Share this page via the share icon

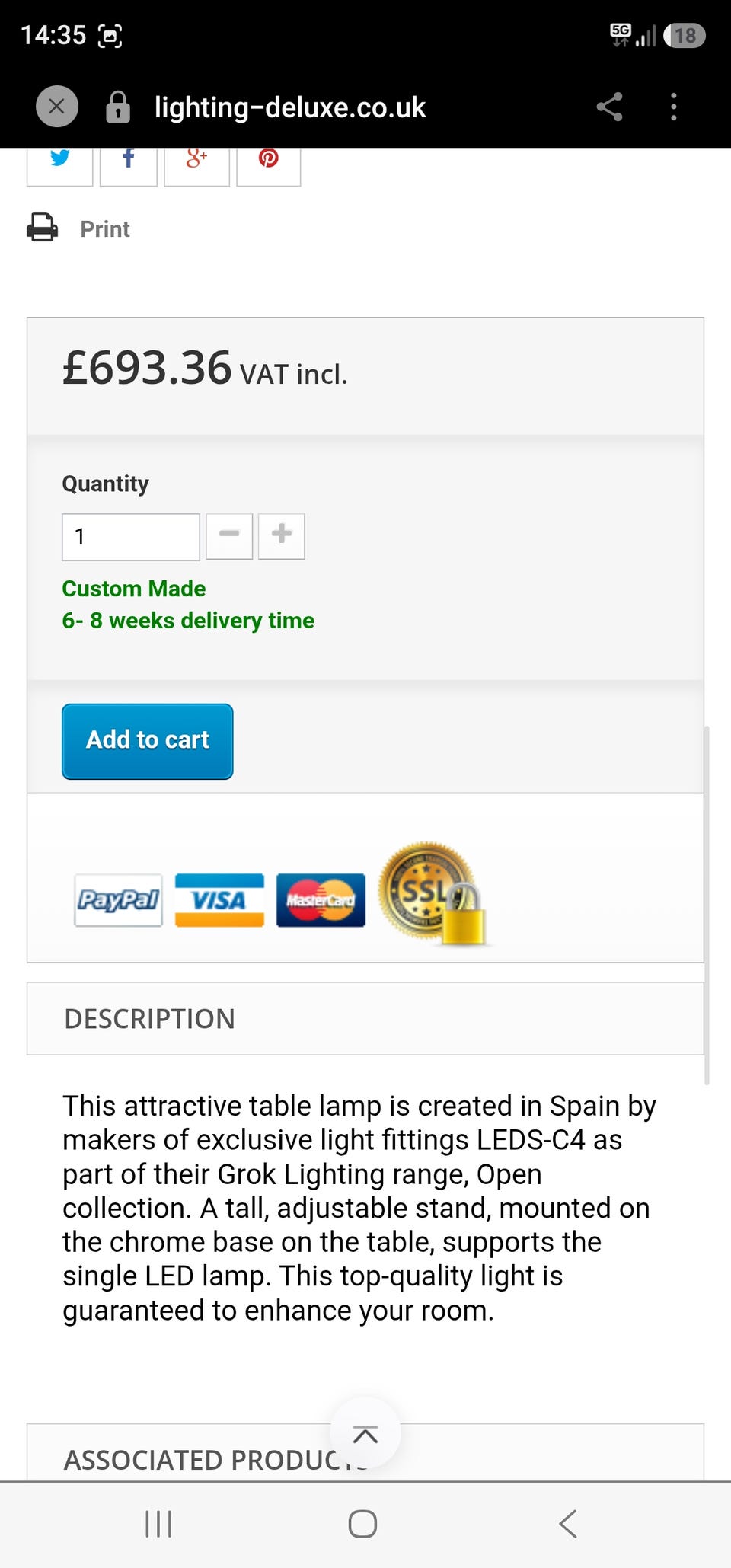[x=610, y=107]
